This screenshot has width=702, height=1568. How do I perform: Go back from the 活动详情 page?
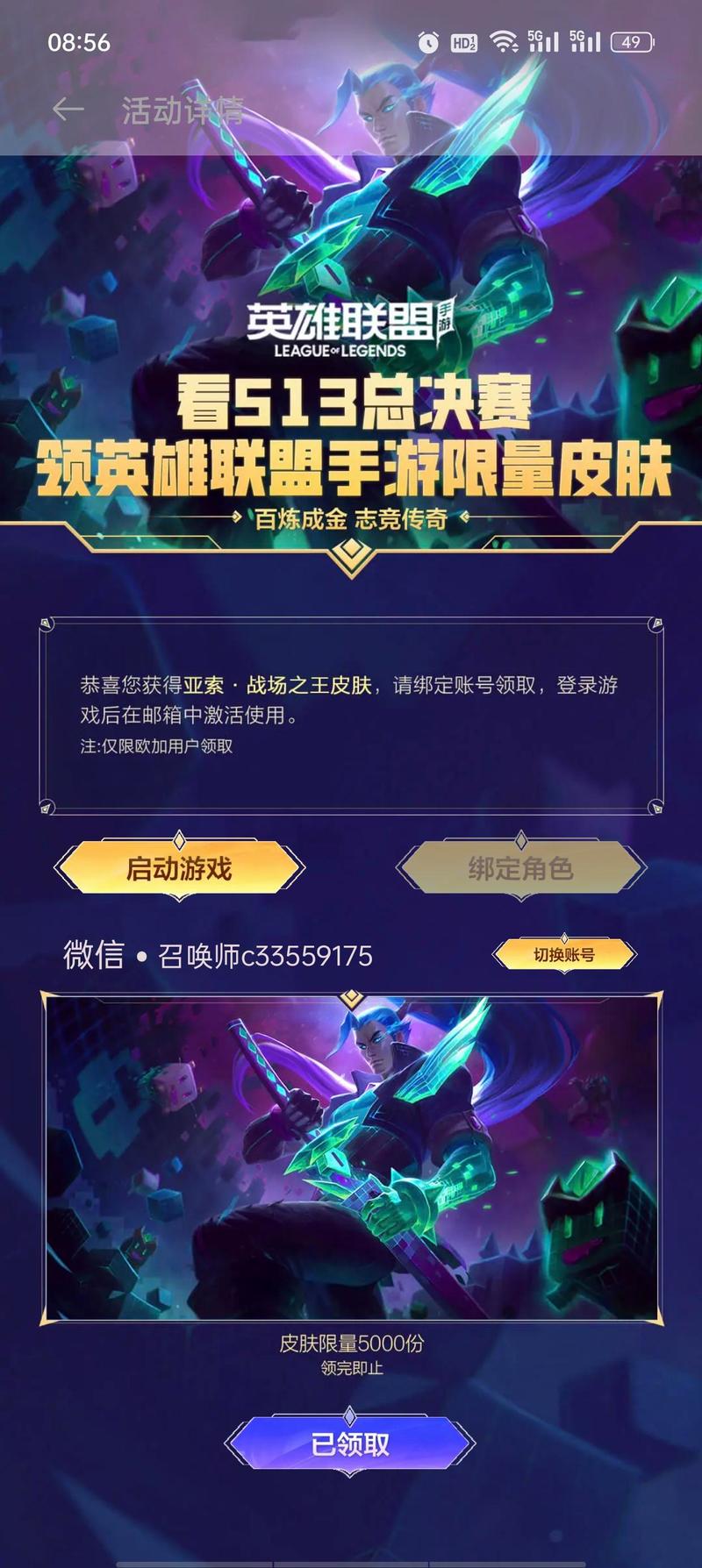68,110
